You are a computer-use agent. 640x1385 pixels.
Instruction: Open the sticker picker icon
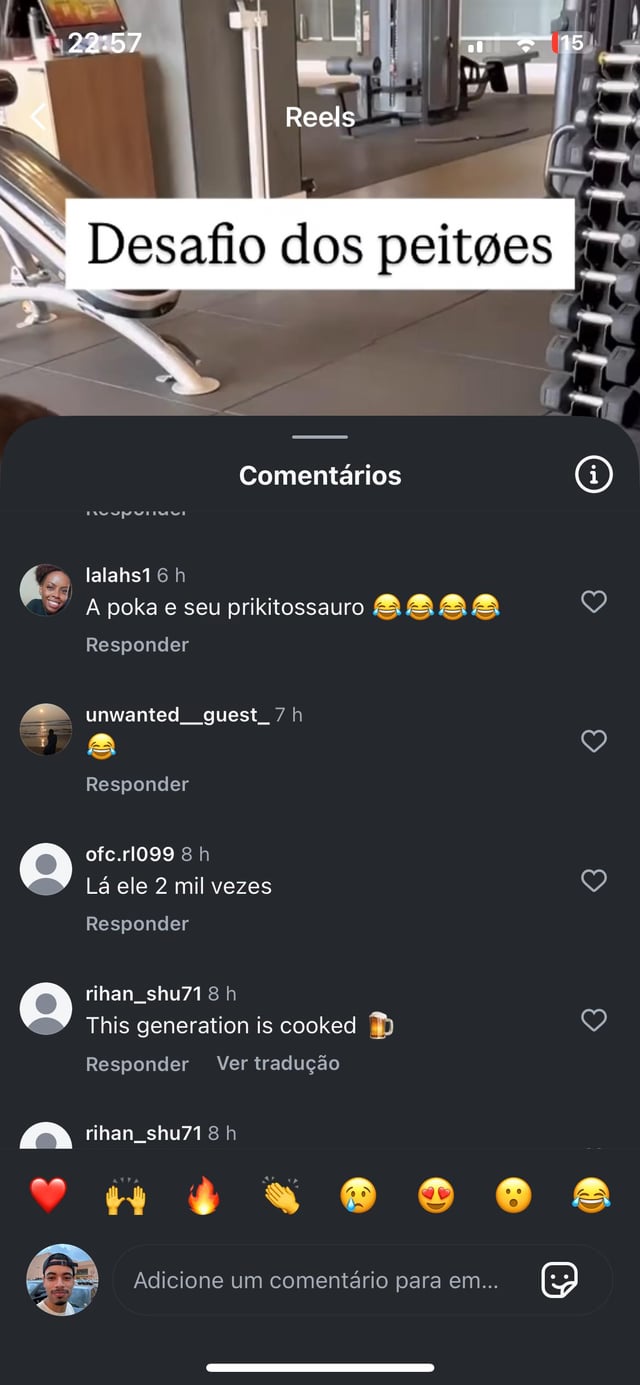(559, 1280)
